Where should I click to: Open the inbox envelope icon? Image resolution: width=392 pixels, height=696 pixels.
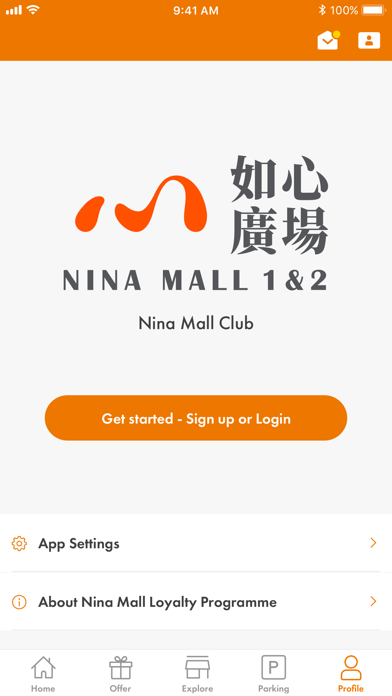pyautogui.click(x=328, y=40)
